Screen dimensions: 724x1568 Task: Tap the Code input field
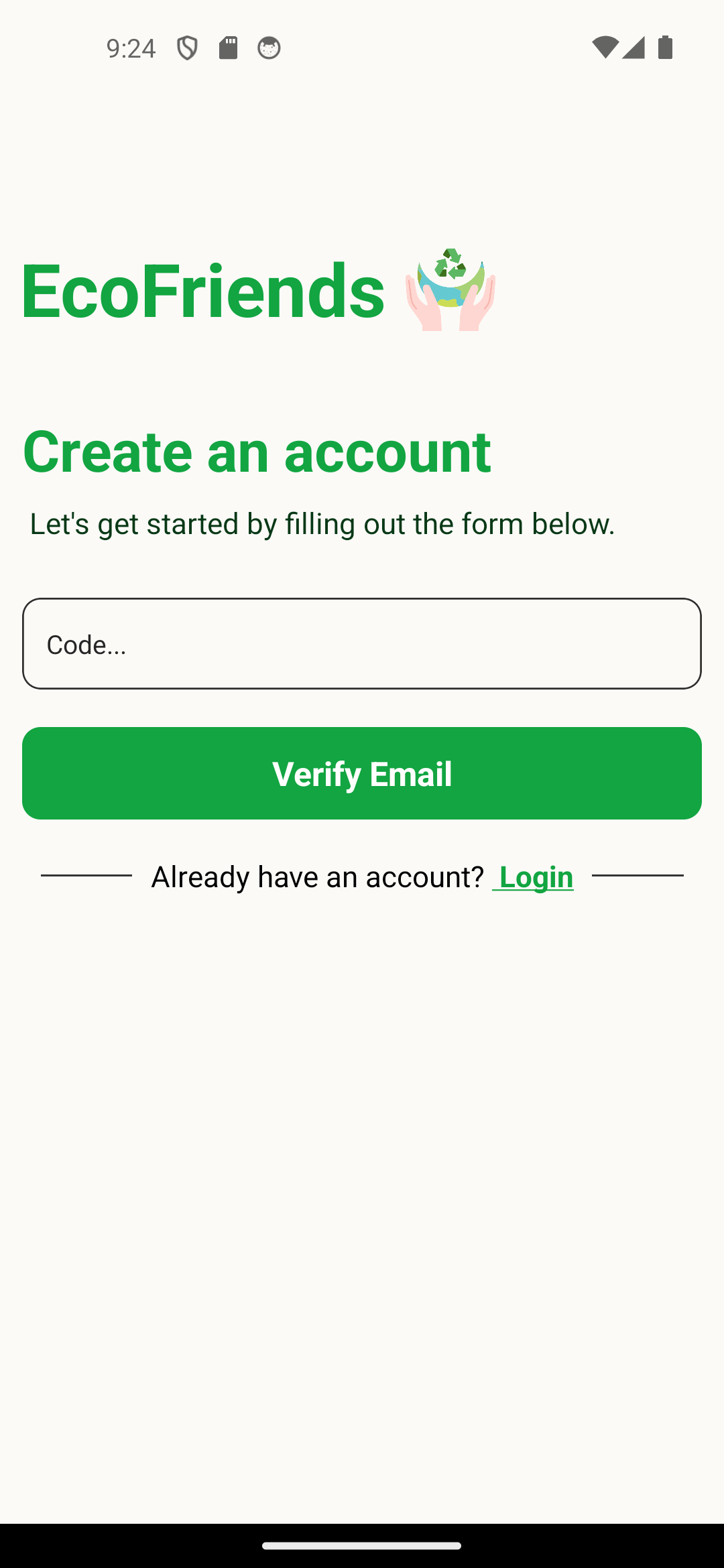[362, 643]
